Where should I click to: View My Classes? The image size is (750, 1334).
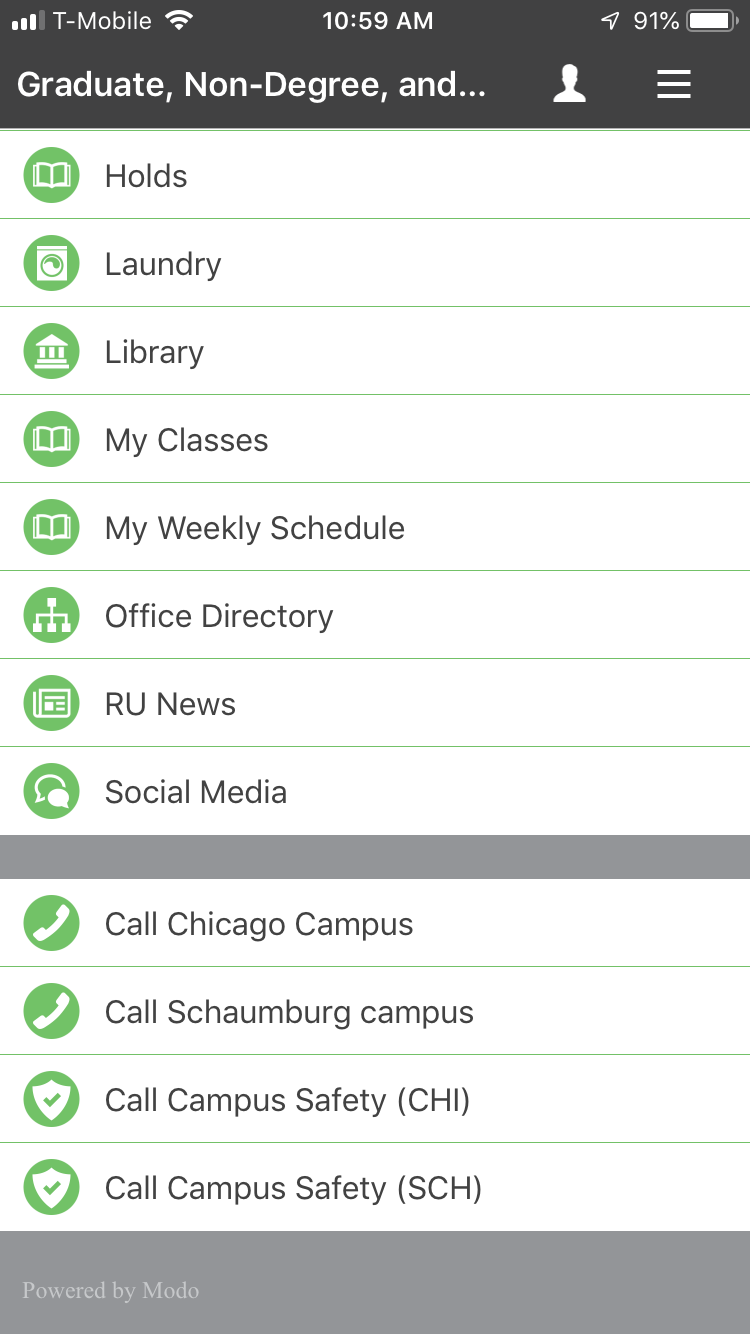point(186,440)
